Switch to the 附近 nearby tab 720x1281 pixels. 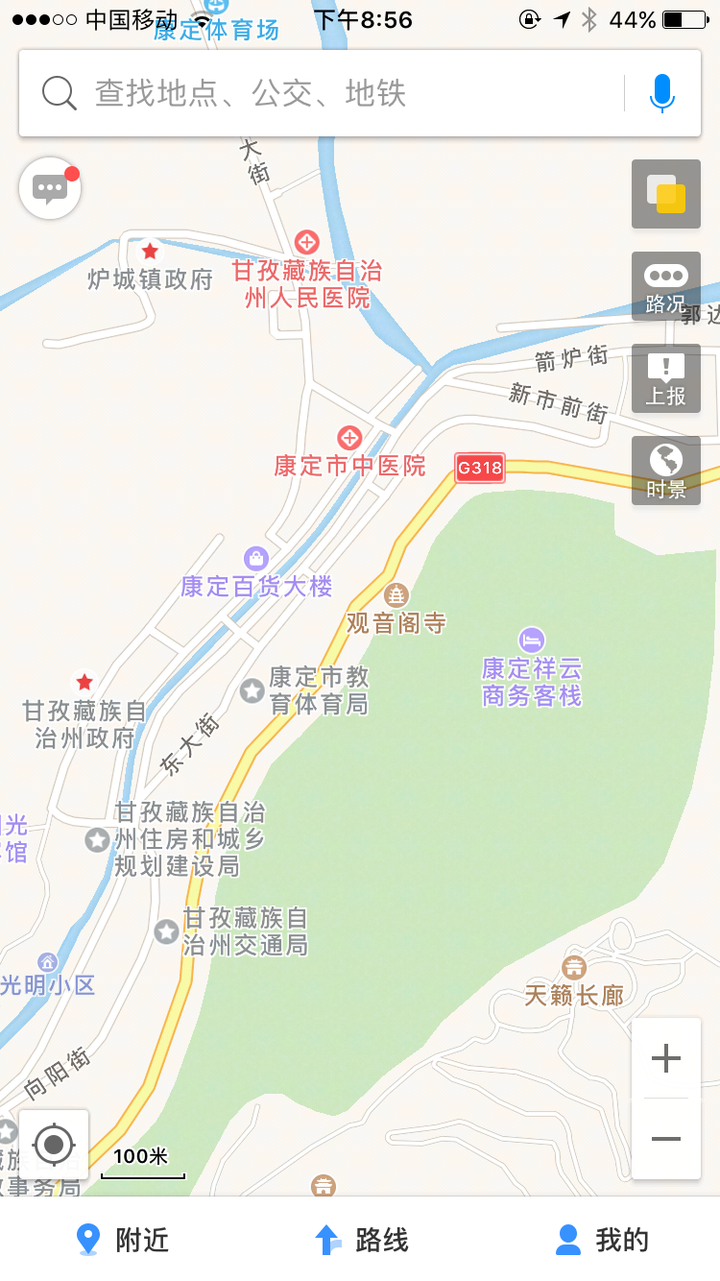pyautogui.click(x=122, y=1241)
